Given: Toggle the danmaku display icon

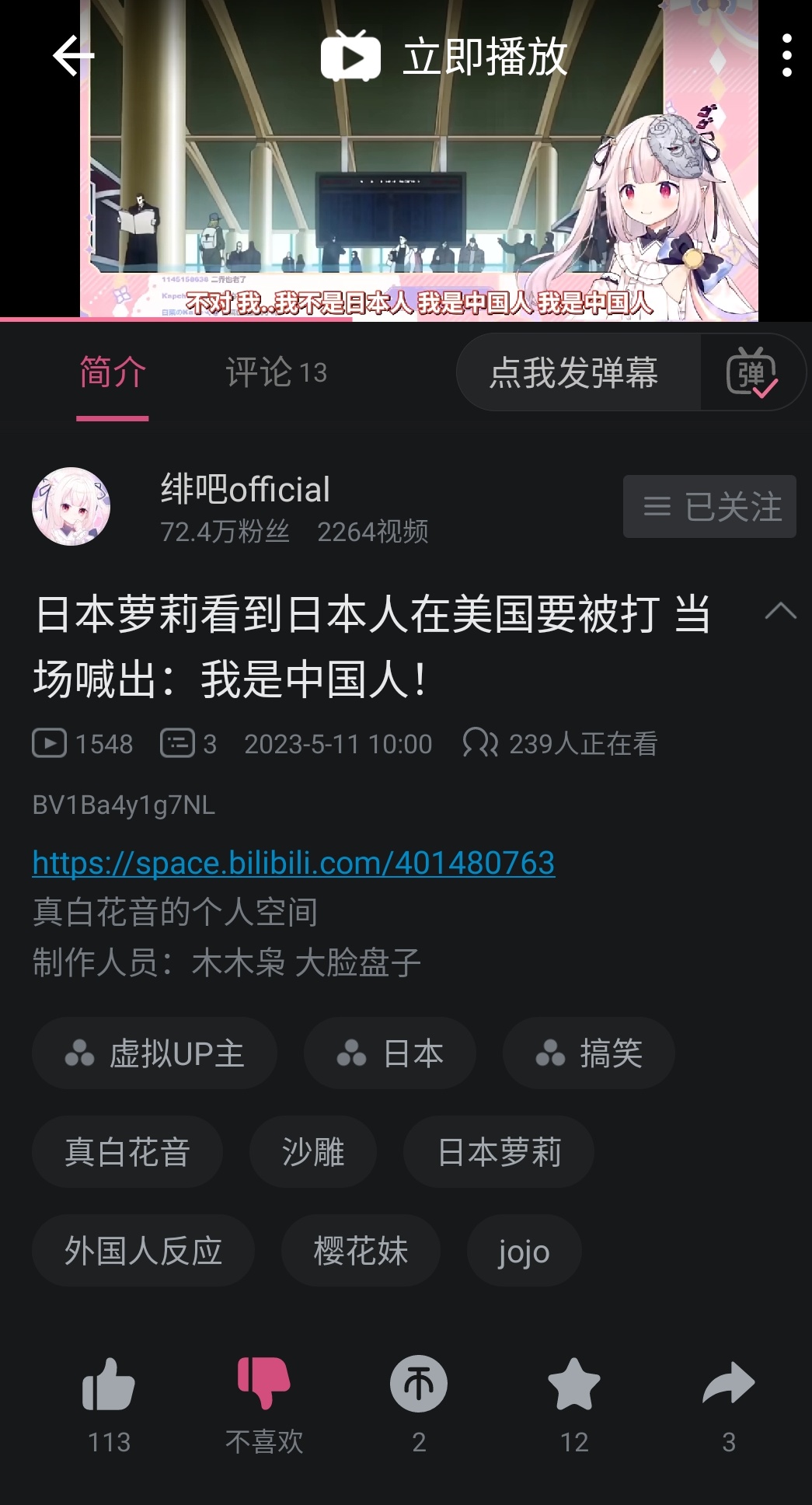Looking at the screenshot, I should tap(751, 372).
